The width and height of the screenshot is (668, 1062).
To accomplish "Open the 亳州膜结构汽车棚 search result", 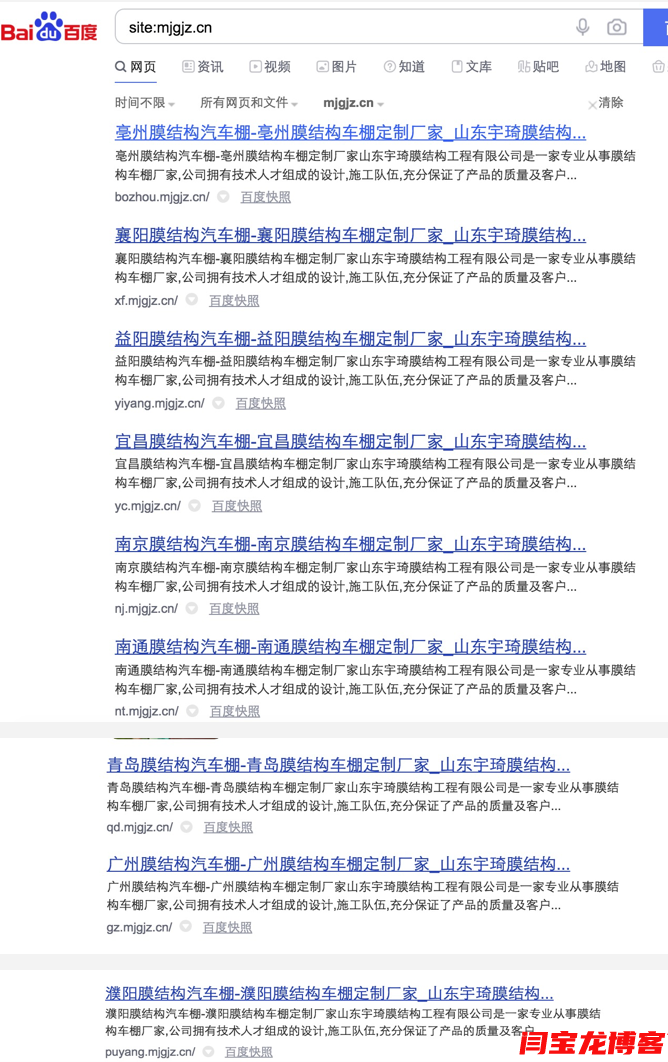I will tap(350, 133).
